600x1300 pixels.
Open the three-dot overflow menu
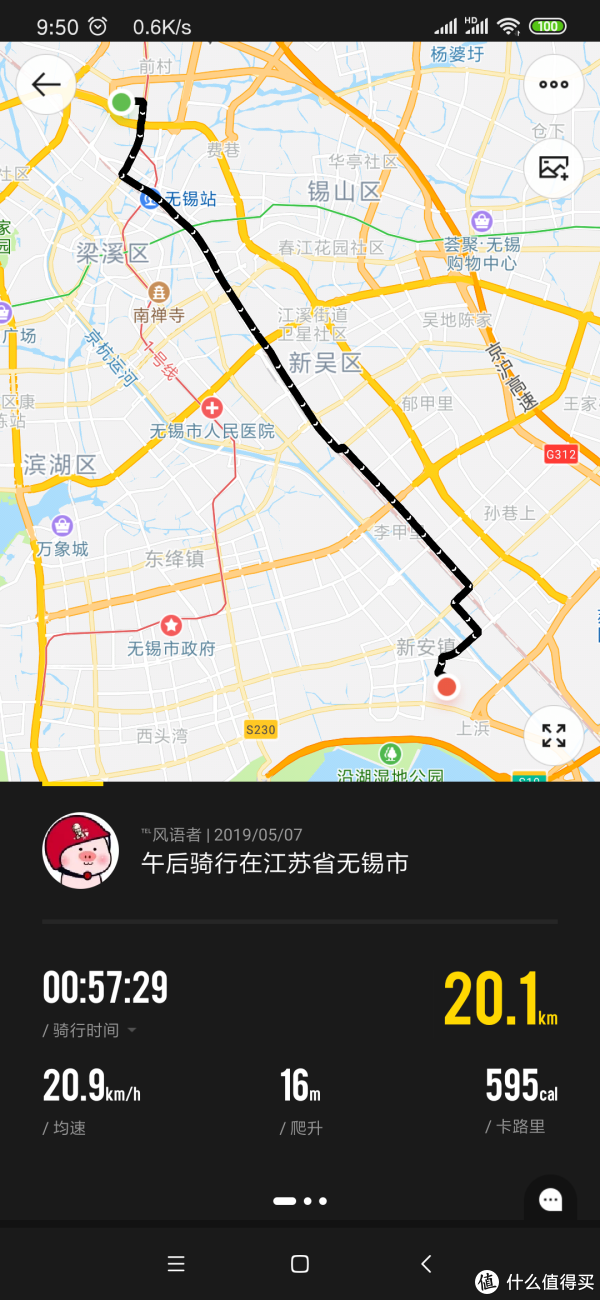[553, 85]
